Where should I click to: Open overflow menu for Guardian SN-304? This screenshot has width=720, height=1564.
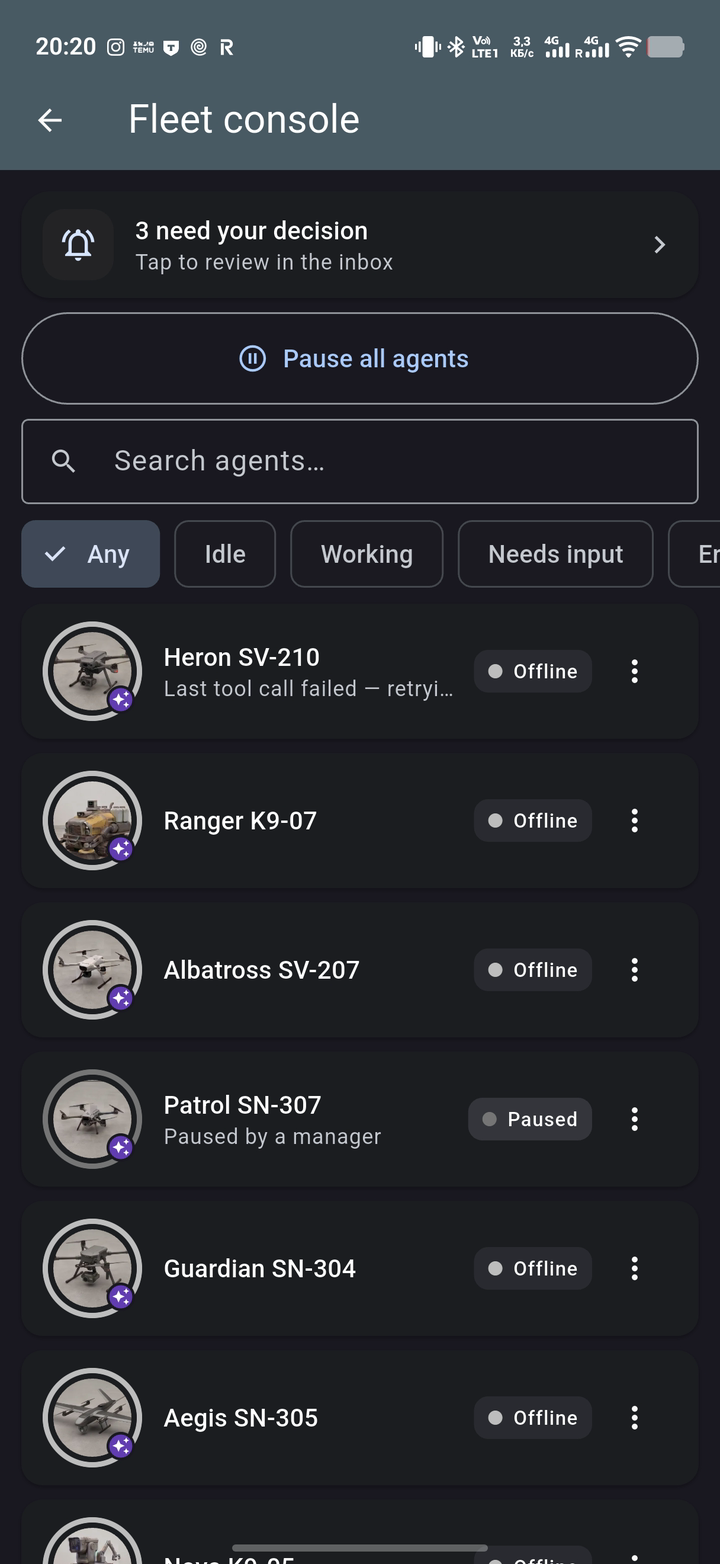[x=634, y=1268]
